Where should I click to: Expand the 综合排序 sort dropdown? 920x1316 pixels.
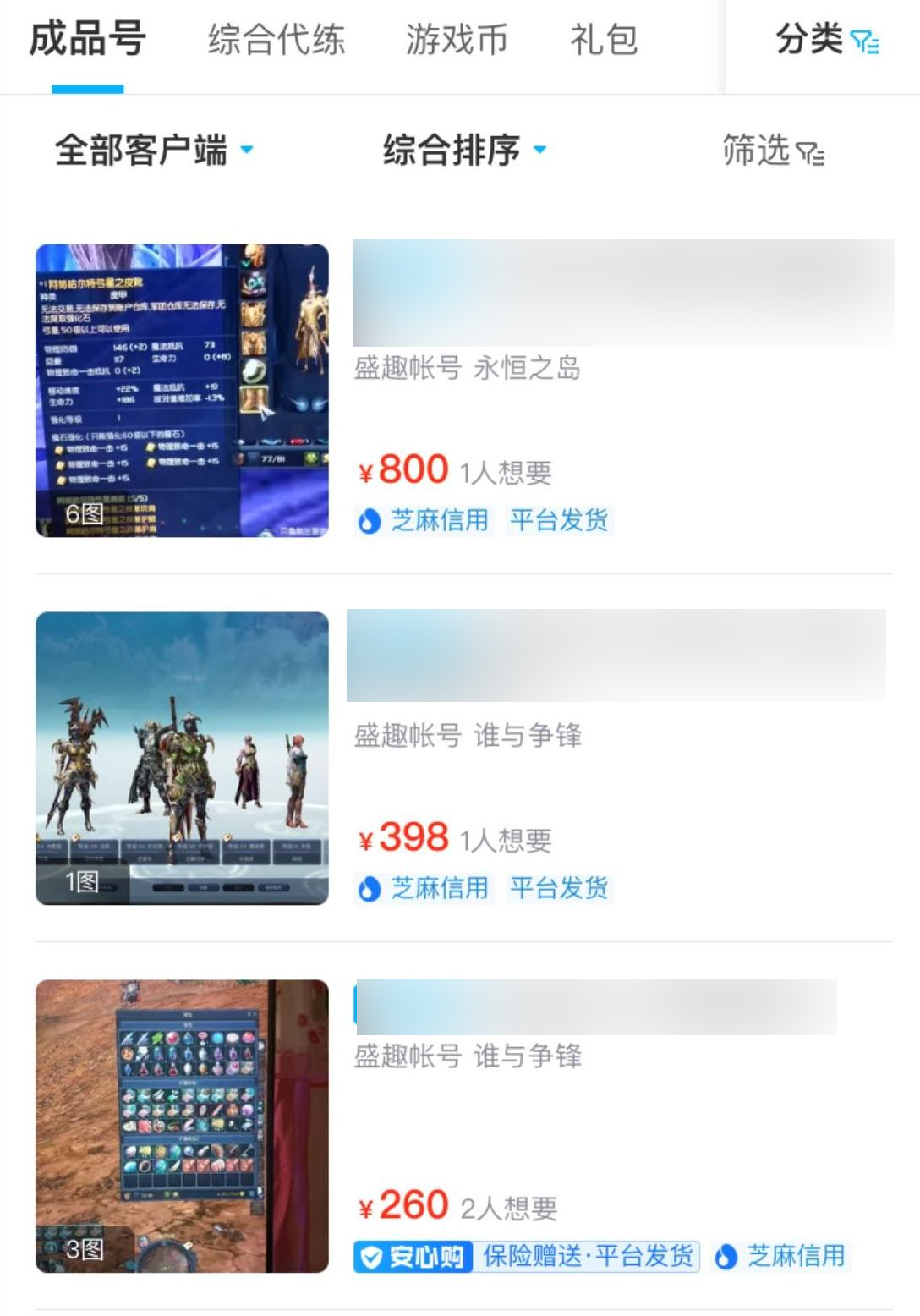(x=464, y=151)
